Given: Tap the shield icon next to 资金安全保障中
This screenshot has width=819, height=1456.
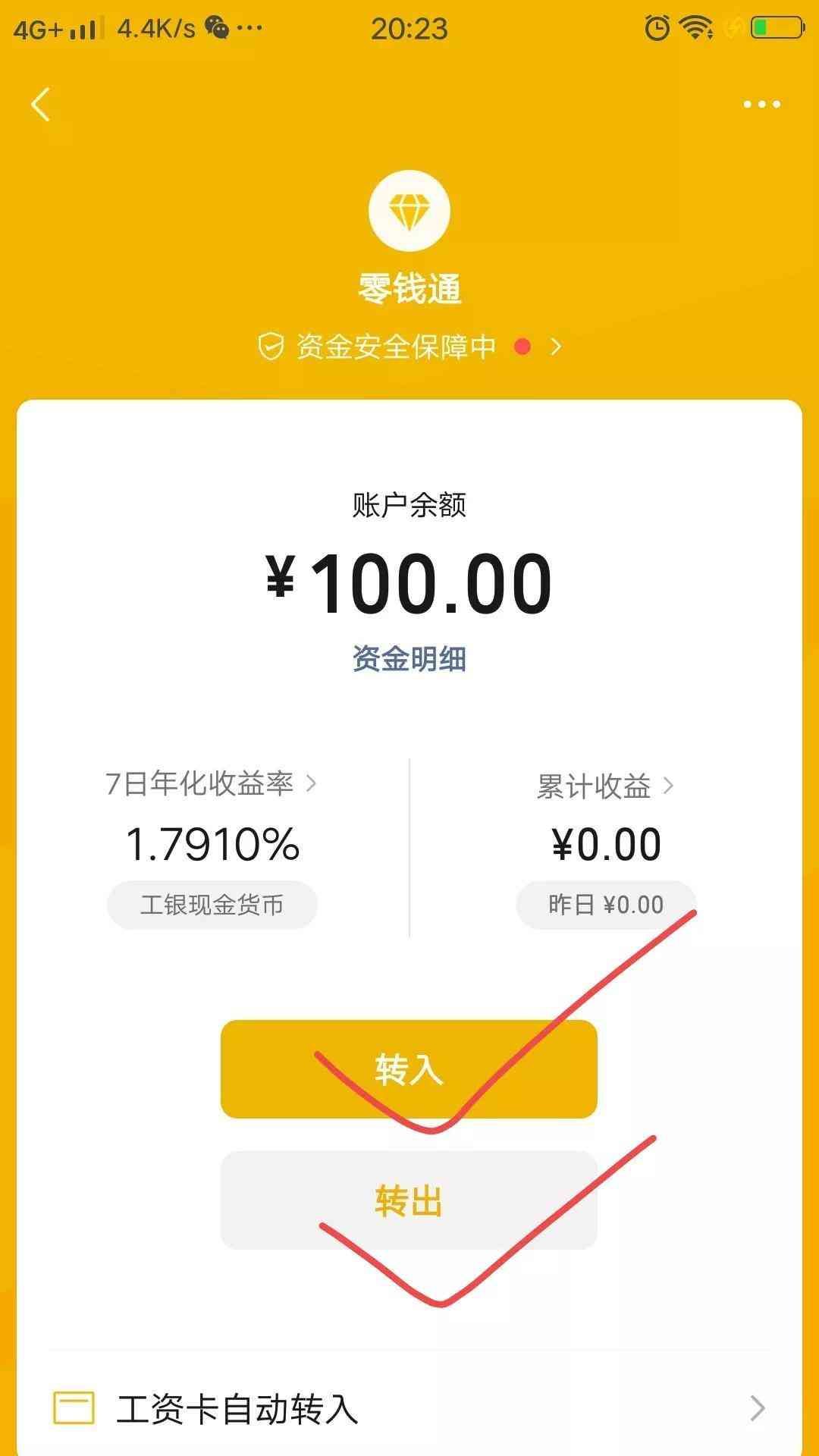Looking at the screenshot, I should tap(271, 345).
